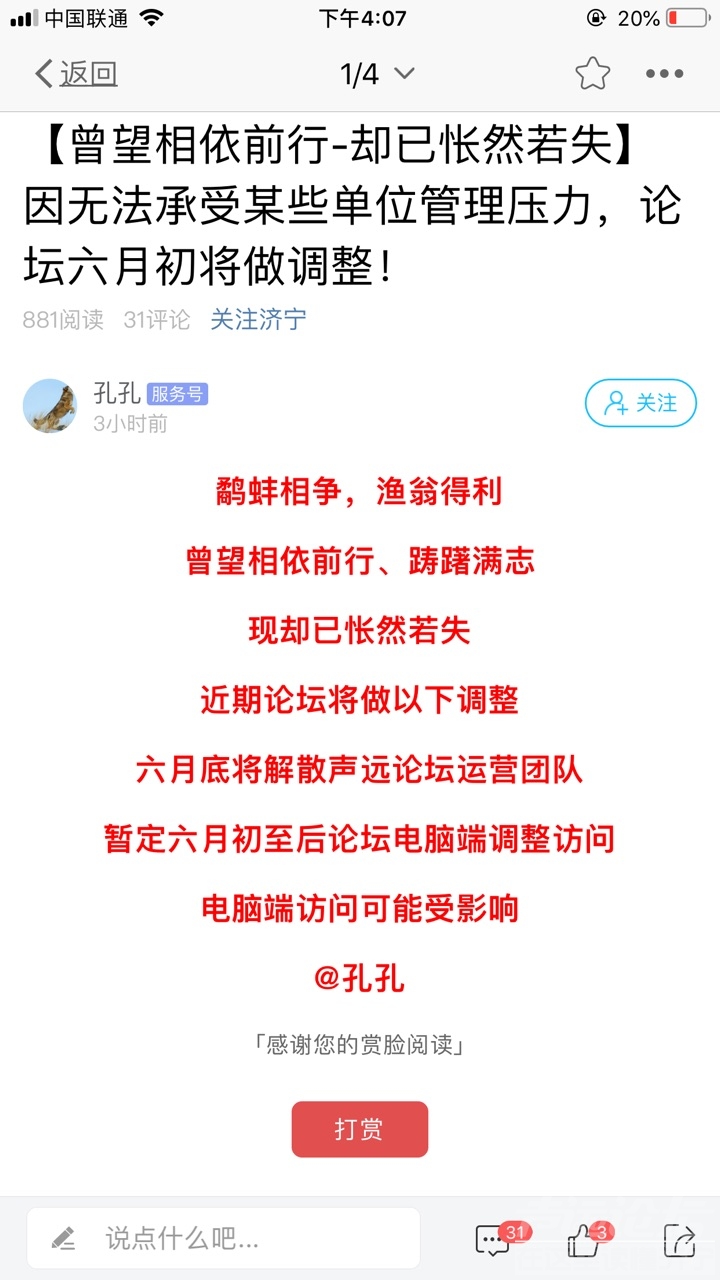720x1280 pixels.
Task: Go back via the 返回 button
Action: pos(76,74)
